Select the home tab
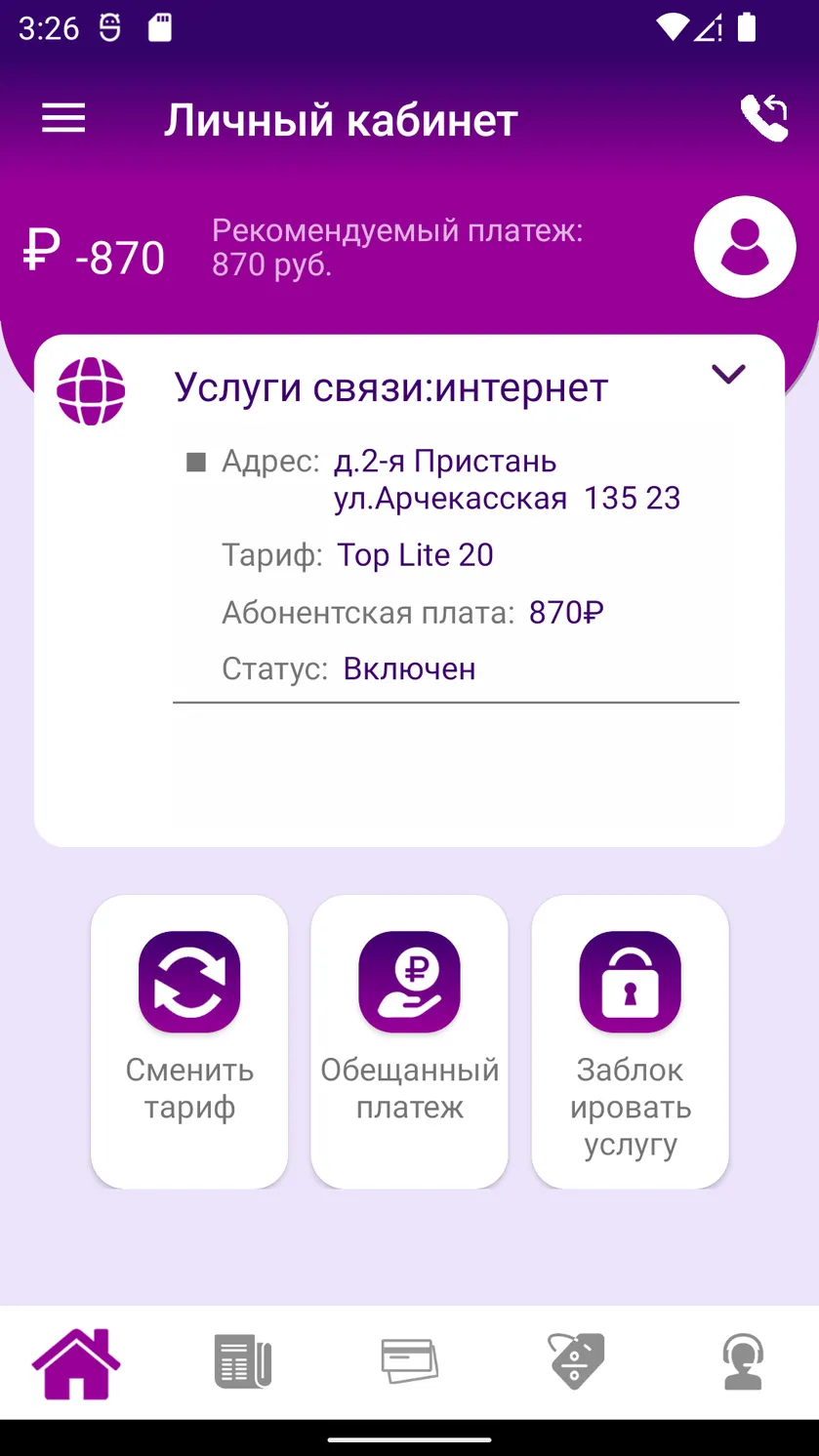 (x=76, y=1362)
